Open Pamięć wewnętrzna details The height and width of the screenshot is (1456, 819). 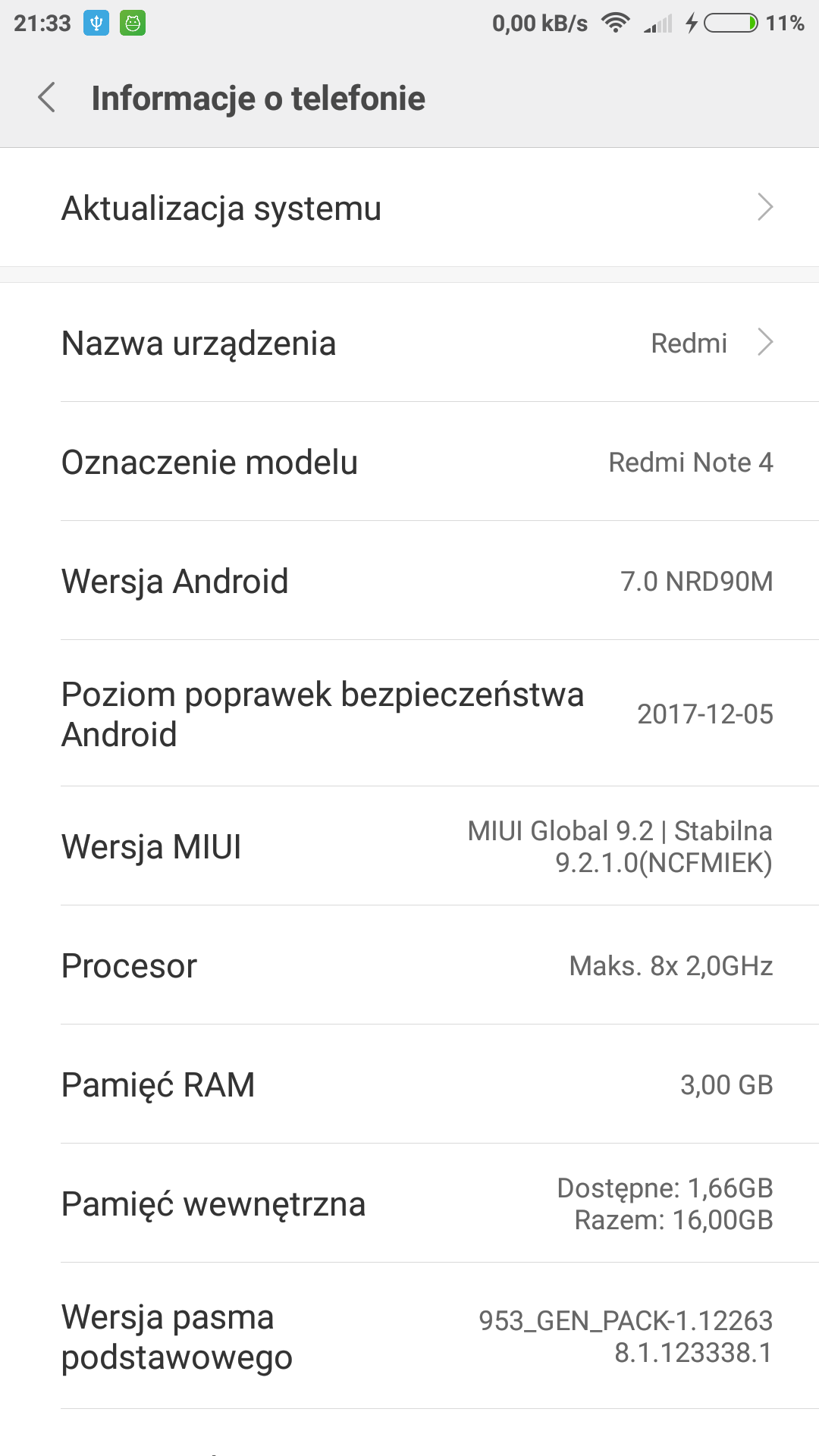point(409,1203)
